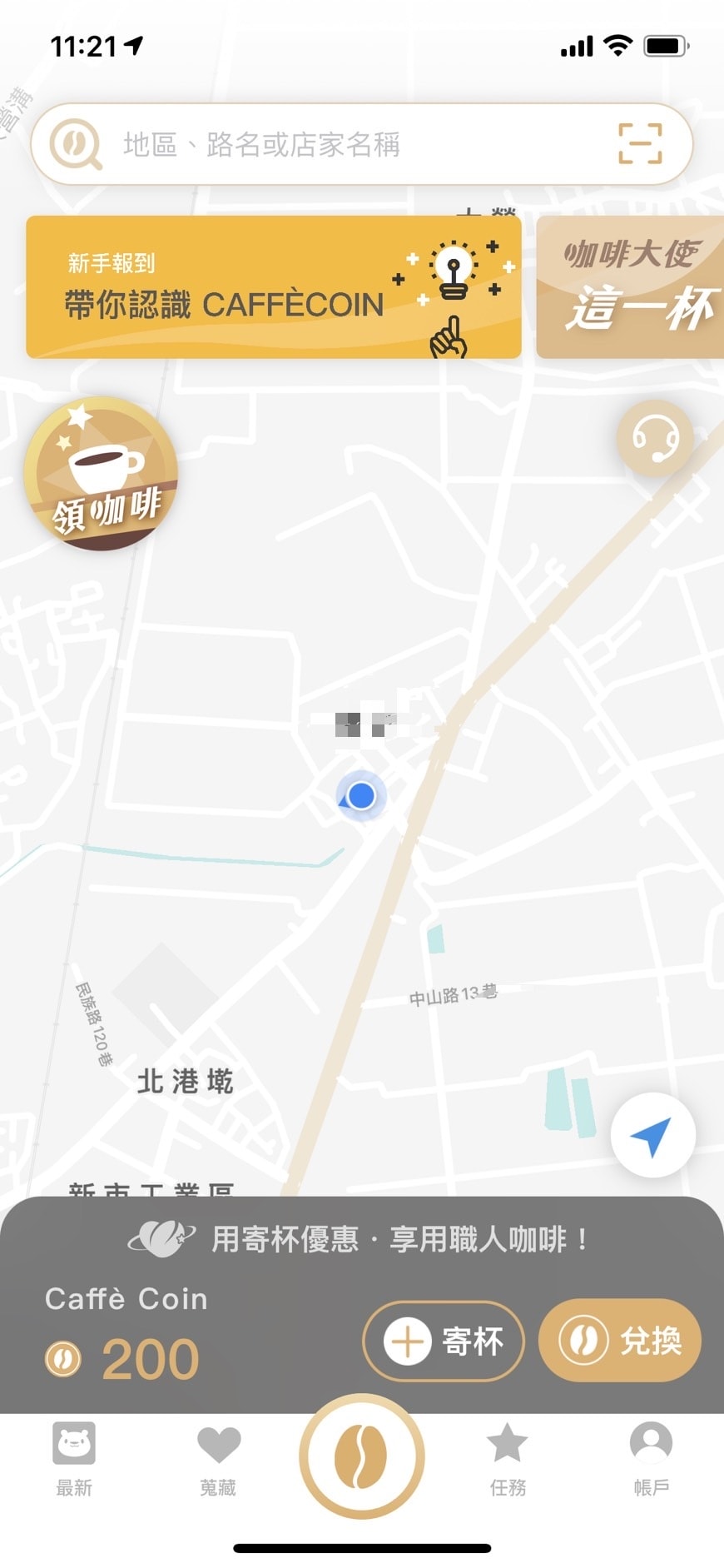Image resolution: width=724 pixels, height=1568 pixels.
Task: Switch to the 最新 tab
Action: 74,1459
